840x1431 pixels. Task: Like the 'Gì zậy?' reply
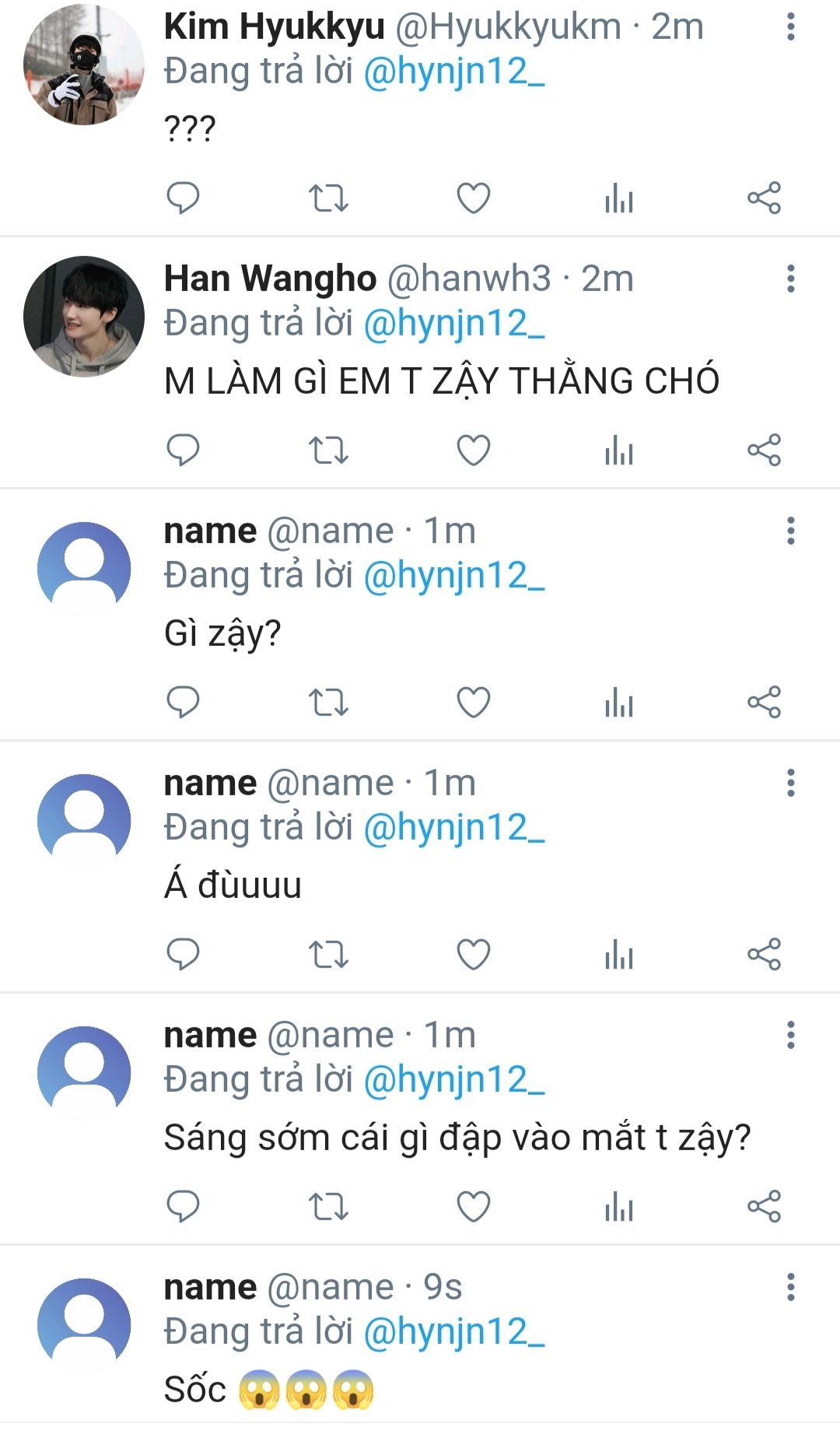[473, 702]
